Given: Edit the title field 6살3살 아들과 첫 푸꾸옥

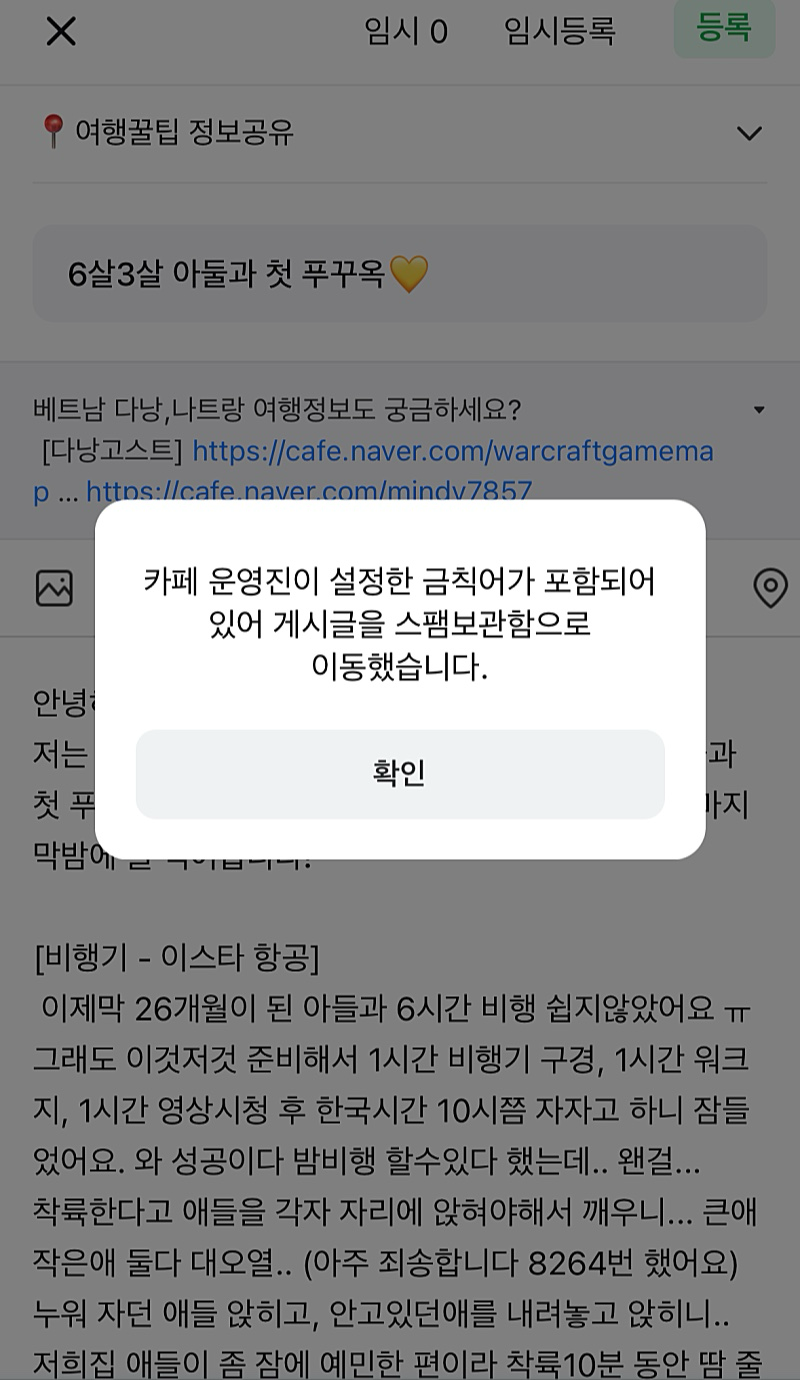Looking at the screenshot, I should coord(400,273).
